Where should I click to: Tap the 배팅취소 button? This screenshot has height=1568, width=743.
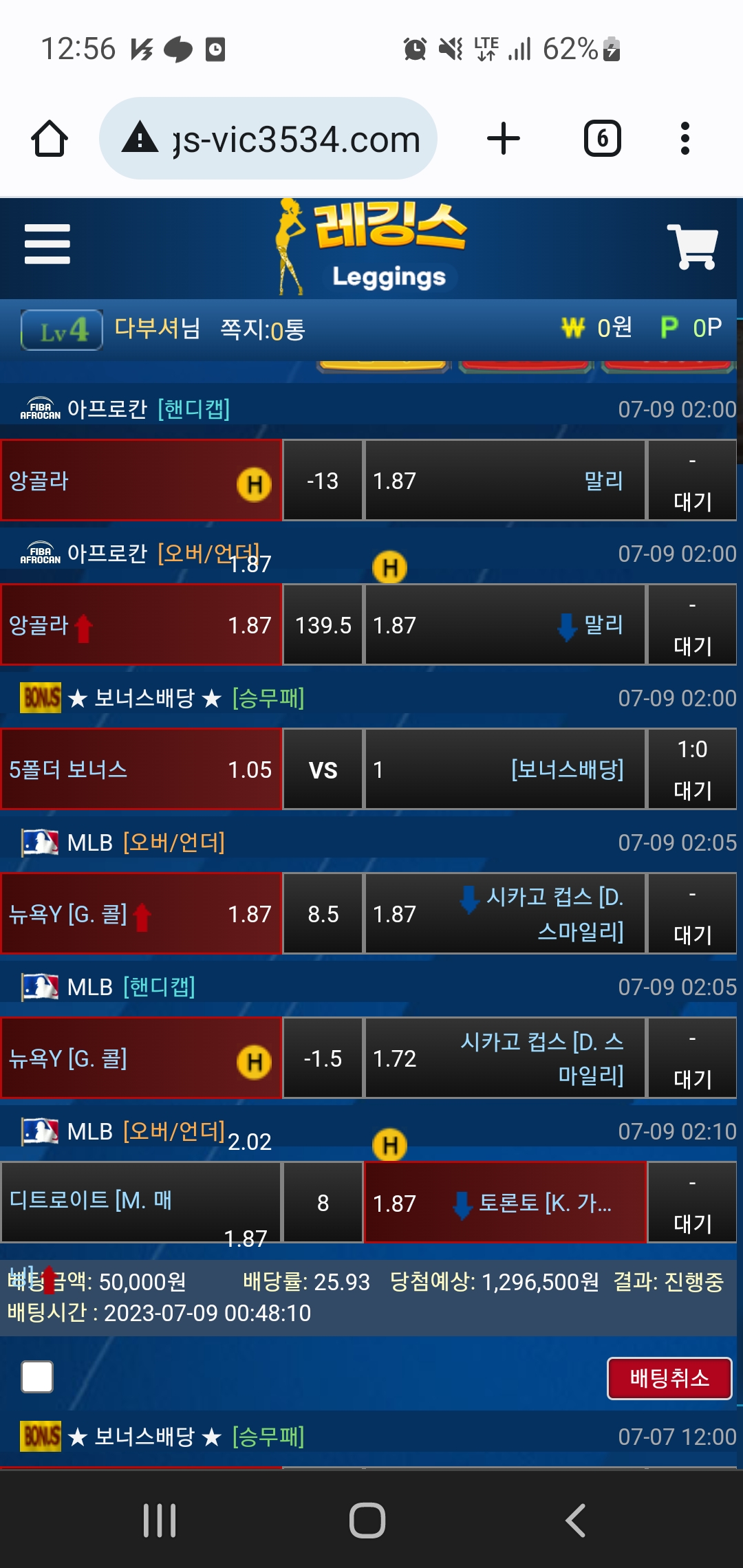[x=669, y=1378]
